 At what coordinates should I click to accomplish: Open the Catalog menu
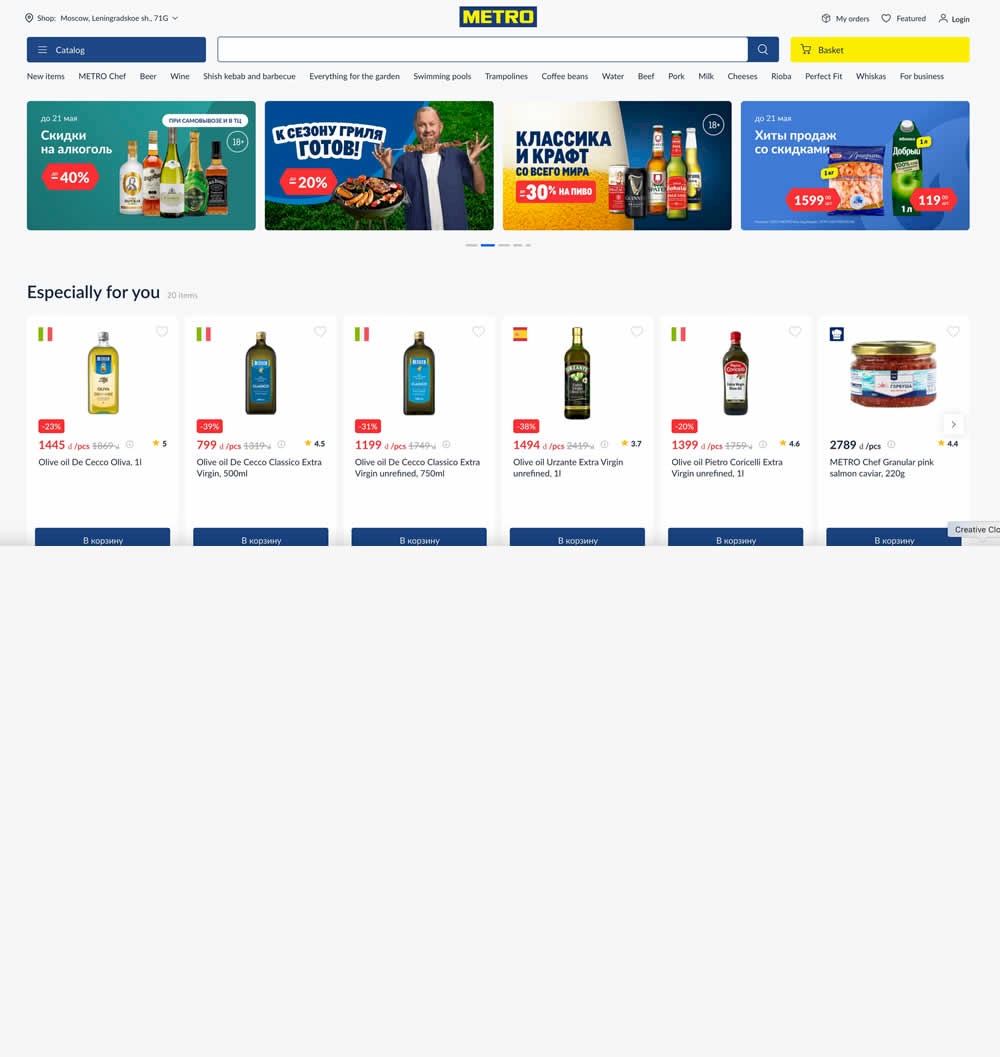tap(116, 50)
